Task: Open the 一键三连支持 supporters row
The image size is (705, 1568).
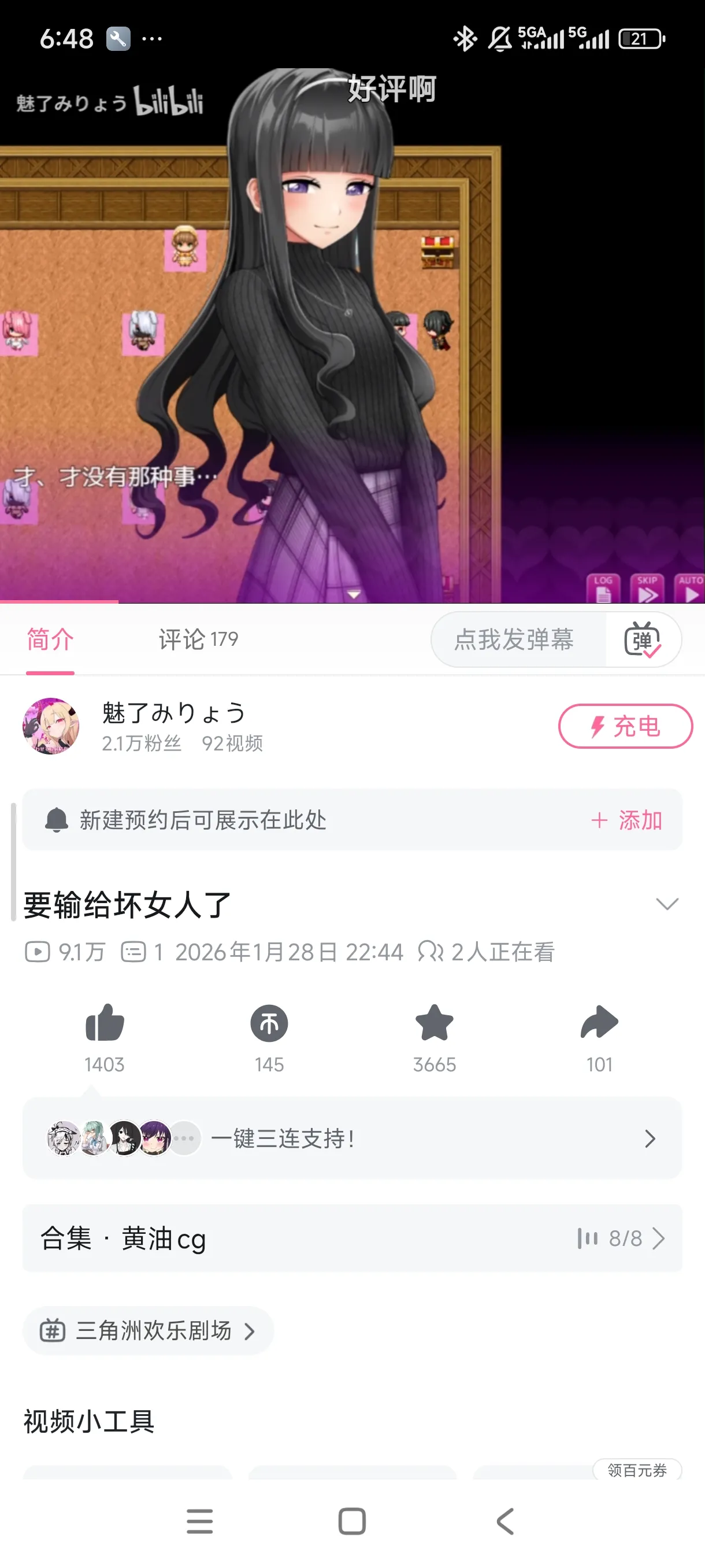Action: (x=351, y=1138)
